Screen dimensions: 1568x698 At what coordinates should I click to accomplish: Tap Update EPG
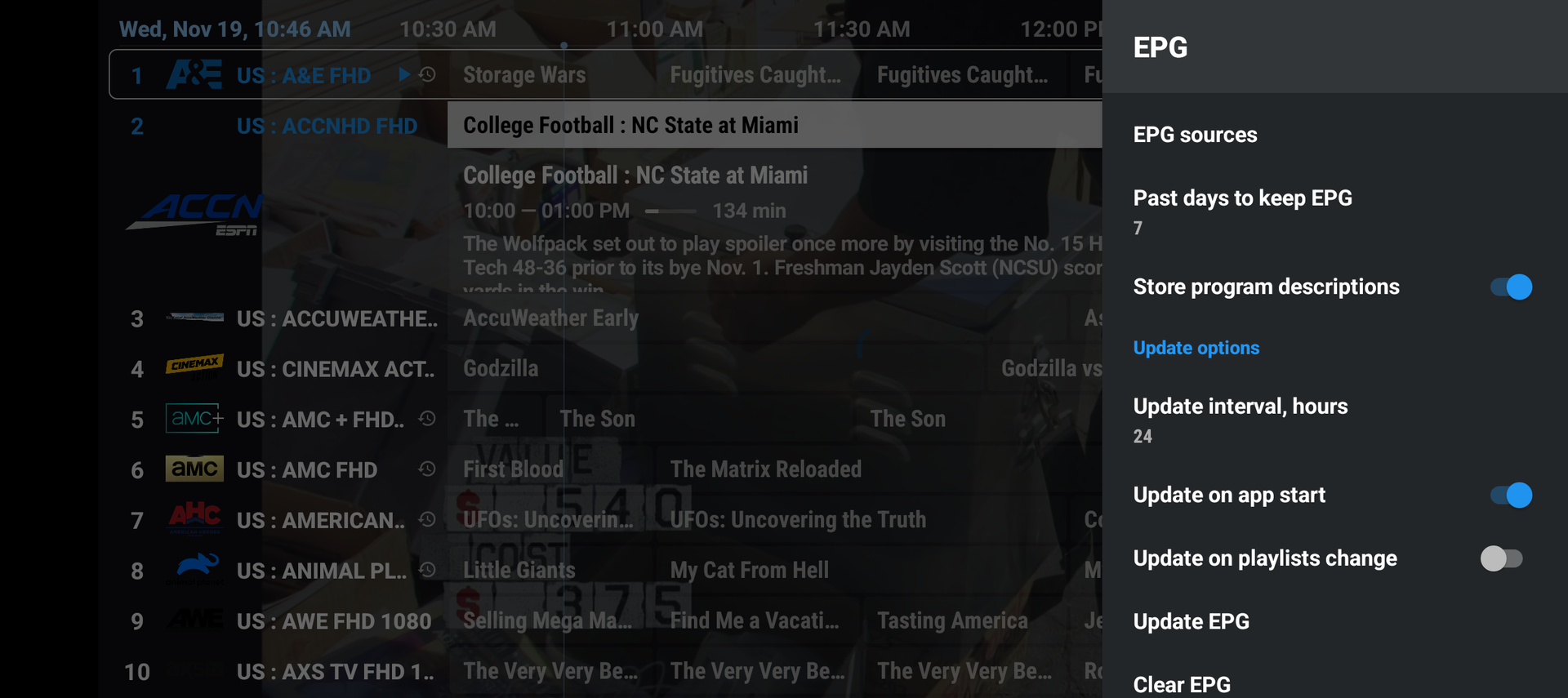click(x=1191, y=621)
